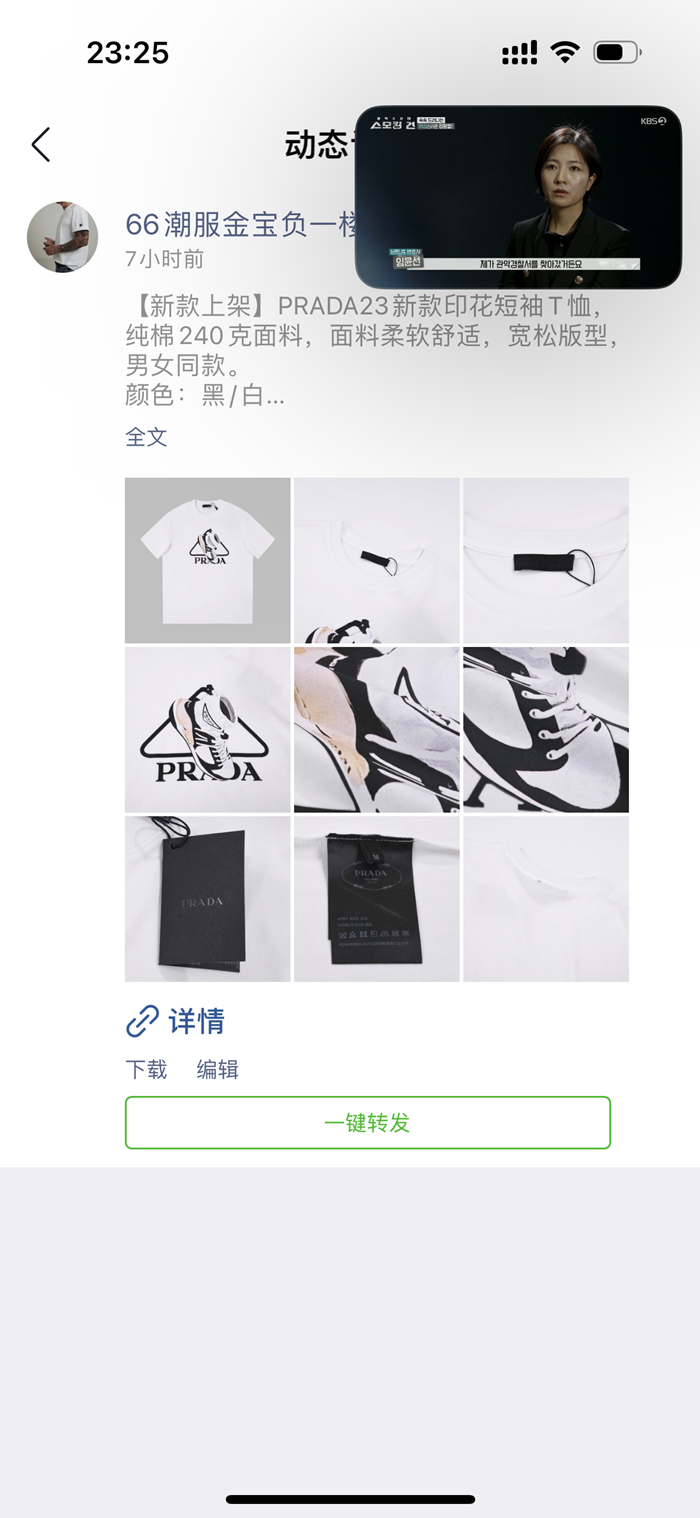Expand the post with 全文

(146, 437)
